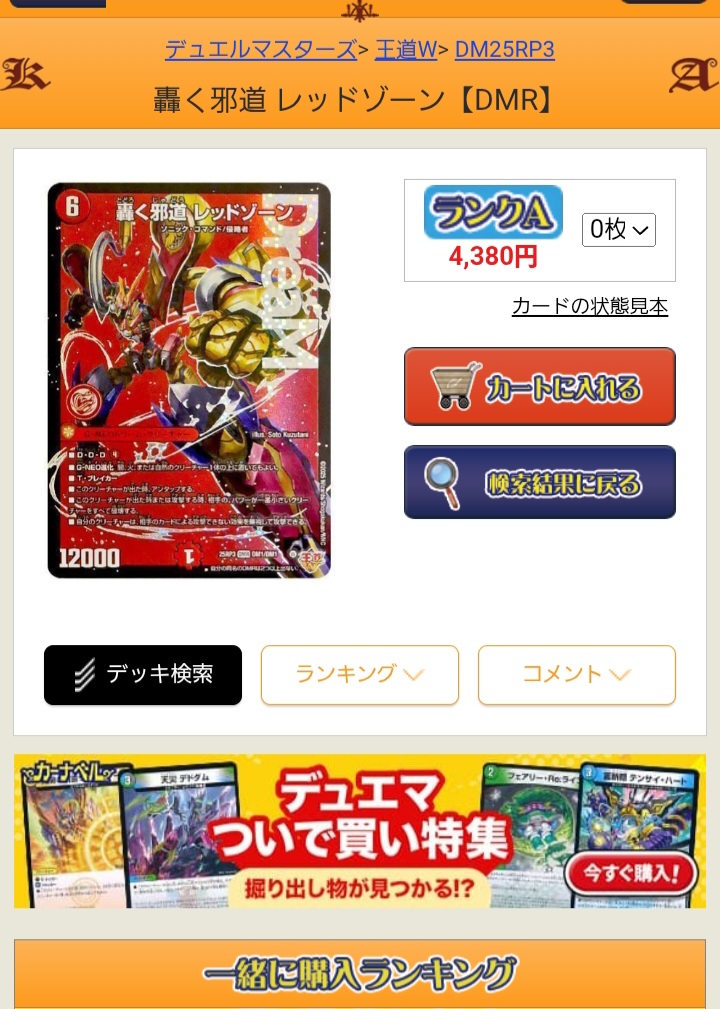Open the デュエルマスターズ breadcrumb link
This screenshot has width=720, height=1009.
(260, 49)
